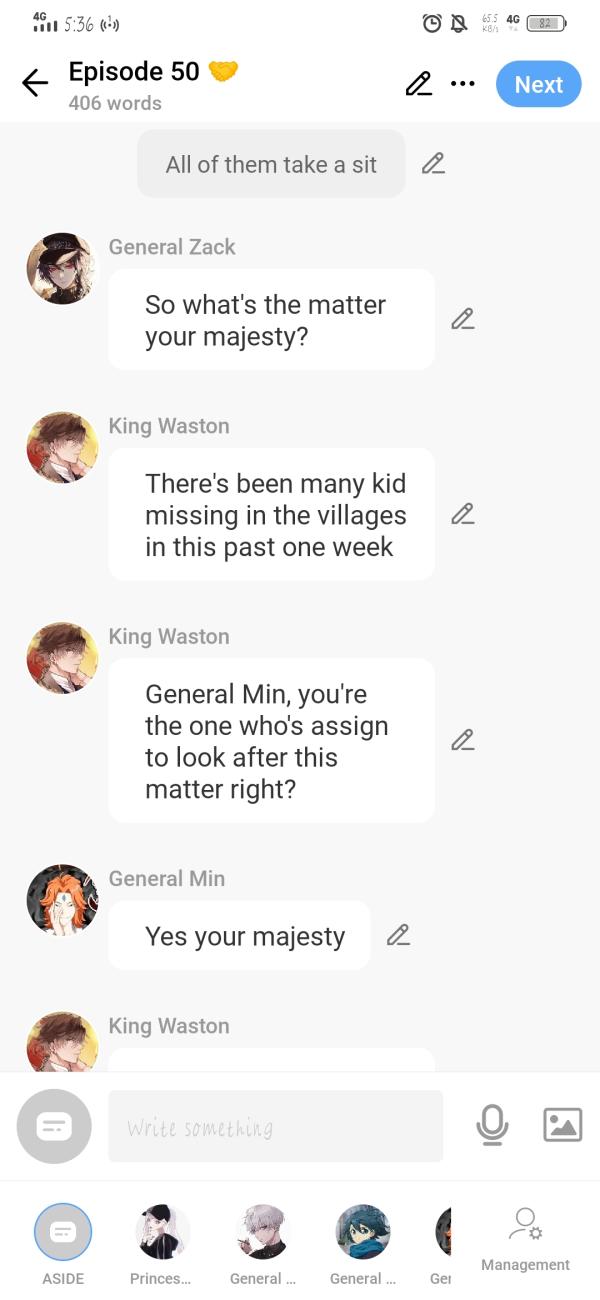Edit General Zack's 'So what's the matter' message
Viewport: 600px width, 1300px height.
(x=462, y=319)
